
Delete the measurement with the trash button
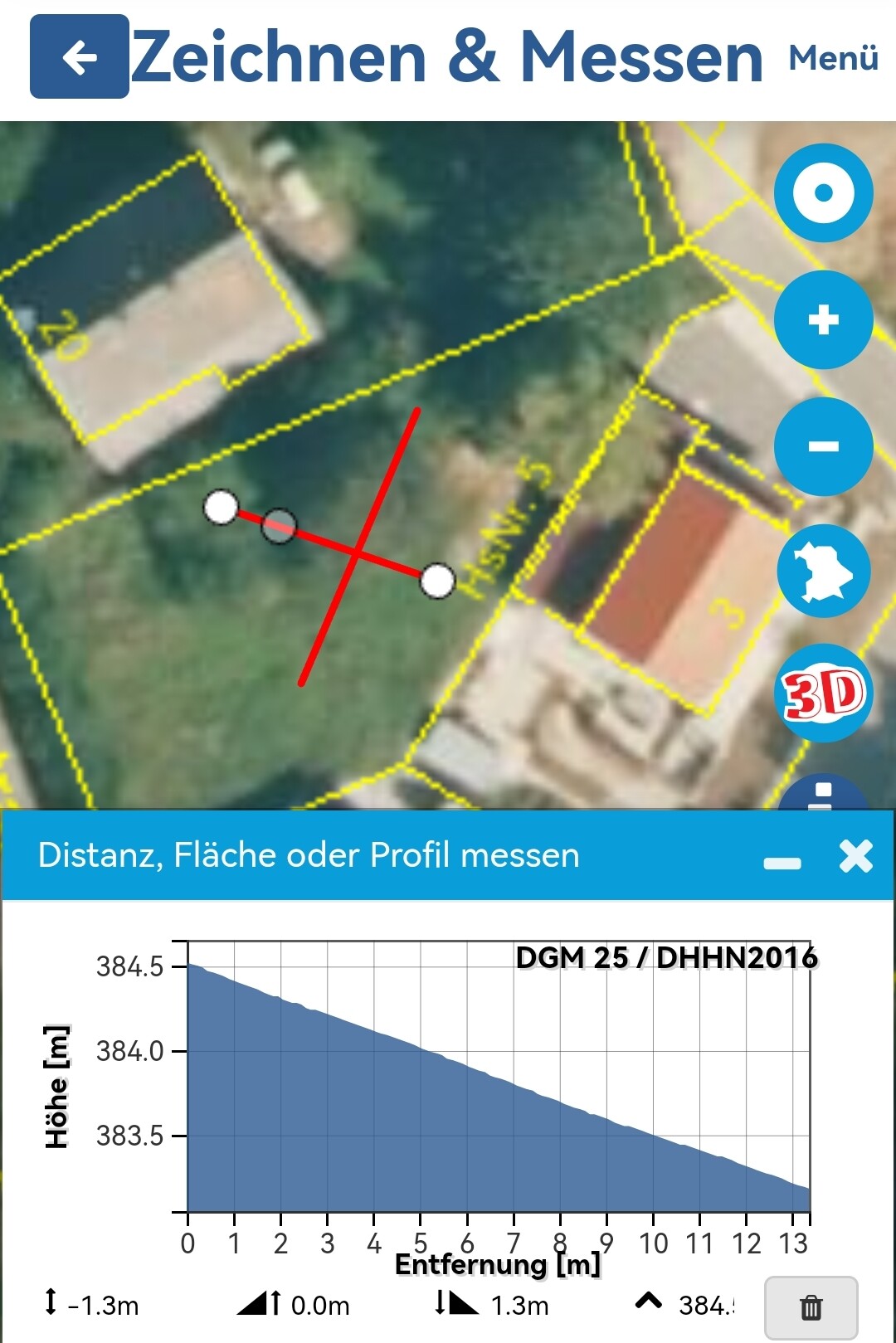(811, 1307)
